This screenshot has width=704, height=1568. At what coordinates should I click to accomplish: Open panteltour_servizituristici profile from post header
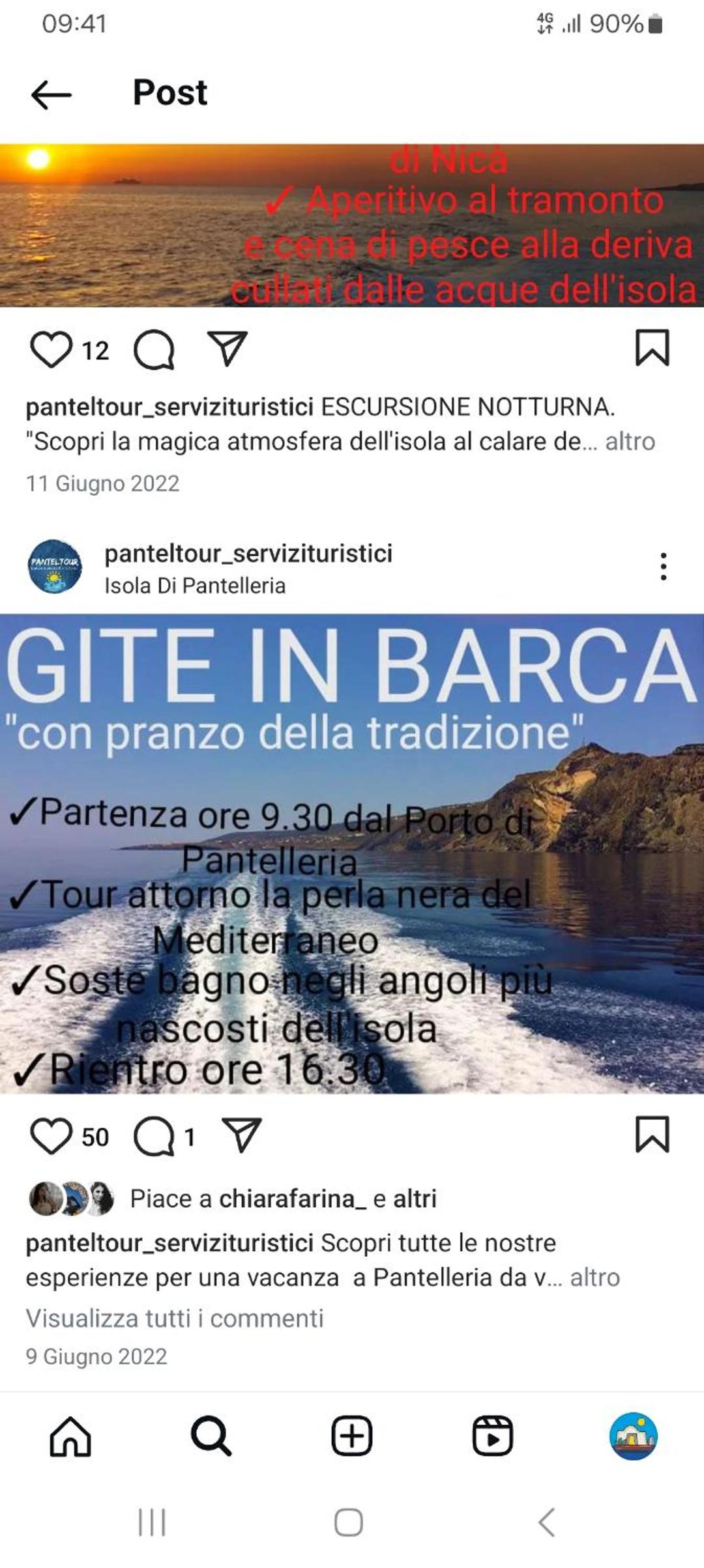pyautogui.click(x=248, y=553)
